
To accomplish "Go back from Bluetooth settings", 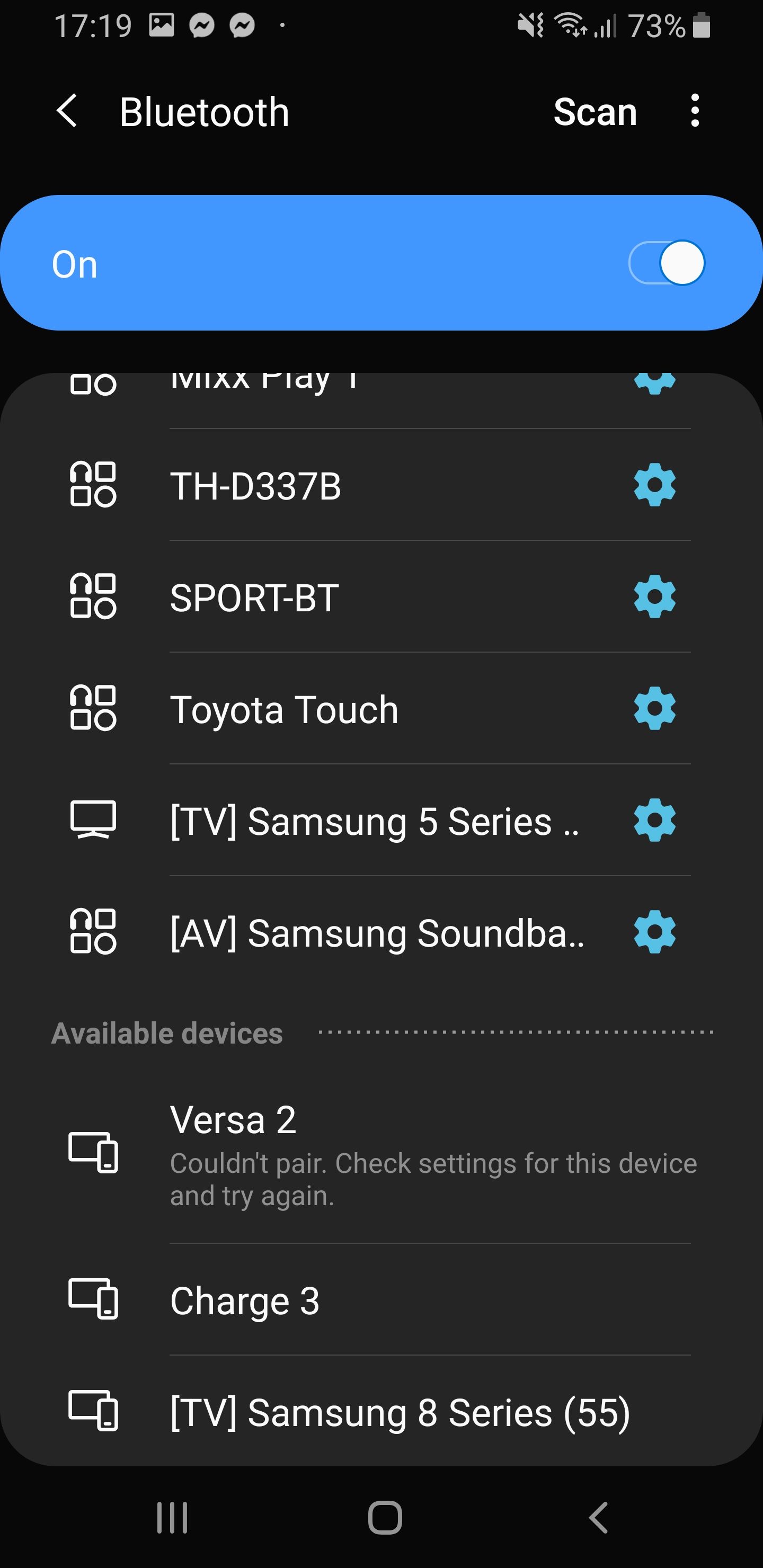I will (67, 111).
